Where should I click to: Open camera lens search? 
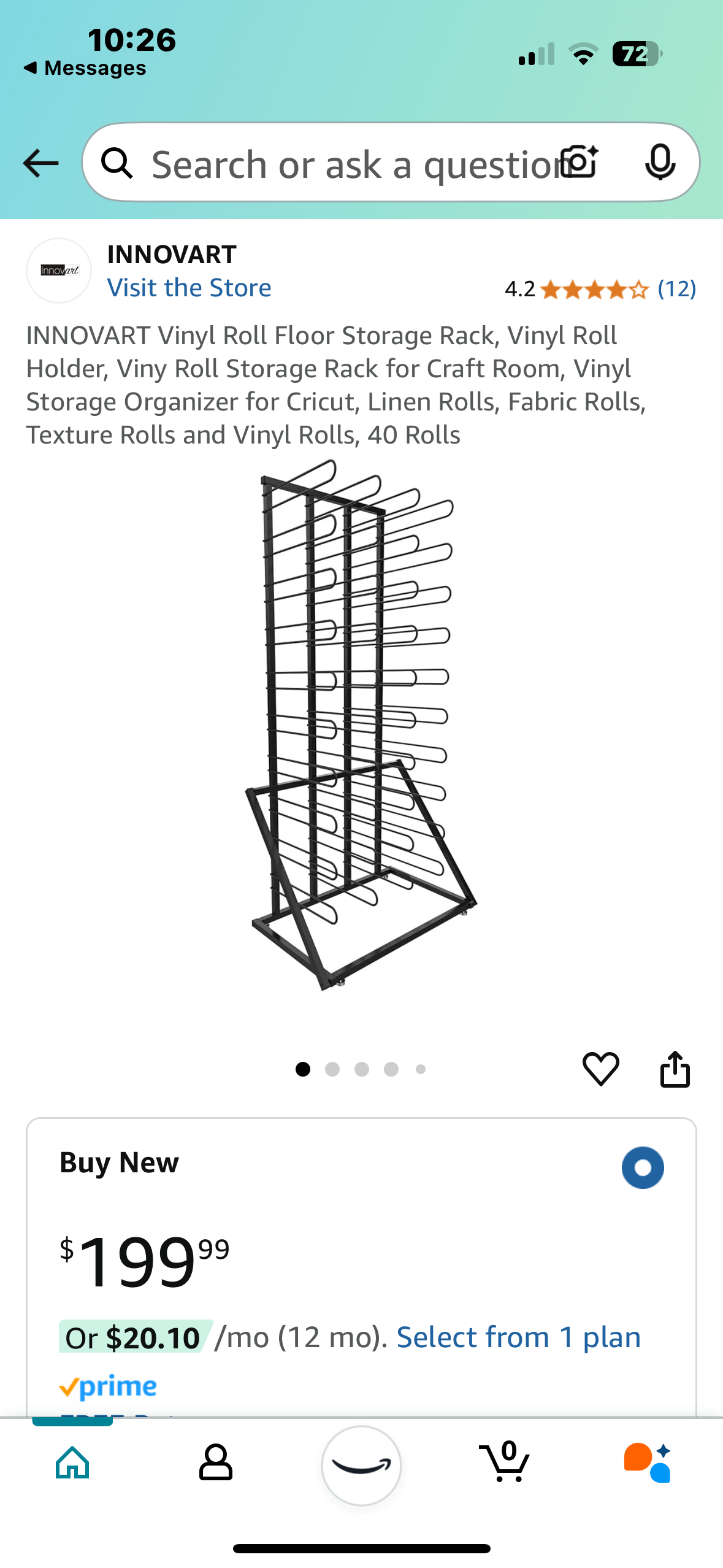(x=580, y=163)
